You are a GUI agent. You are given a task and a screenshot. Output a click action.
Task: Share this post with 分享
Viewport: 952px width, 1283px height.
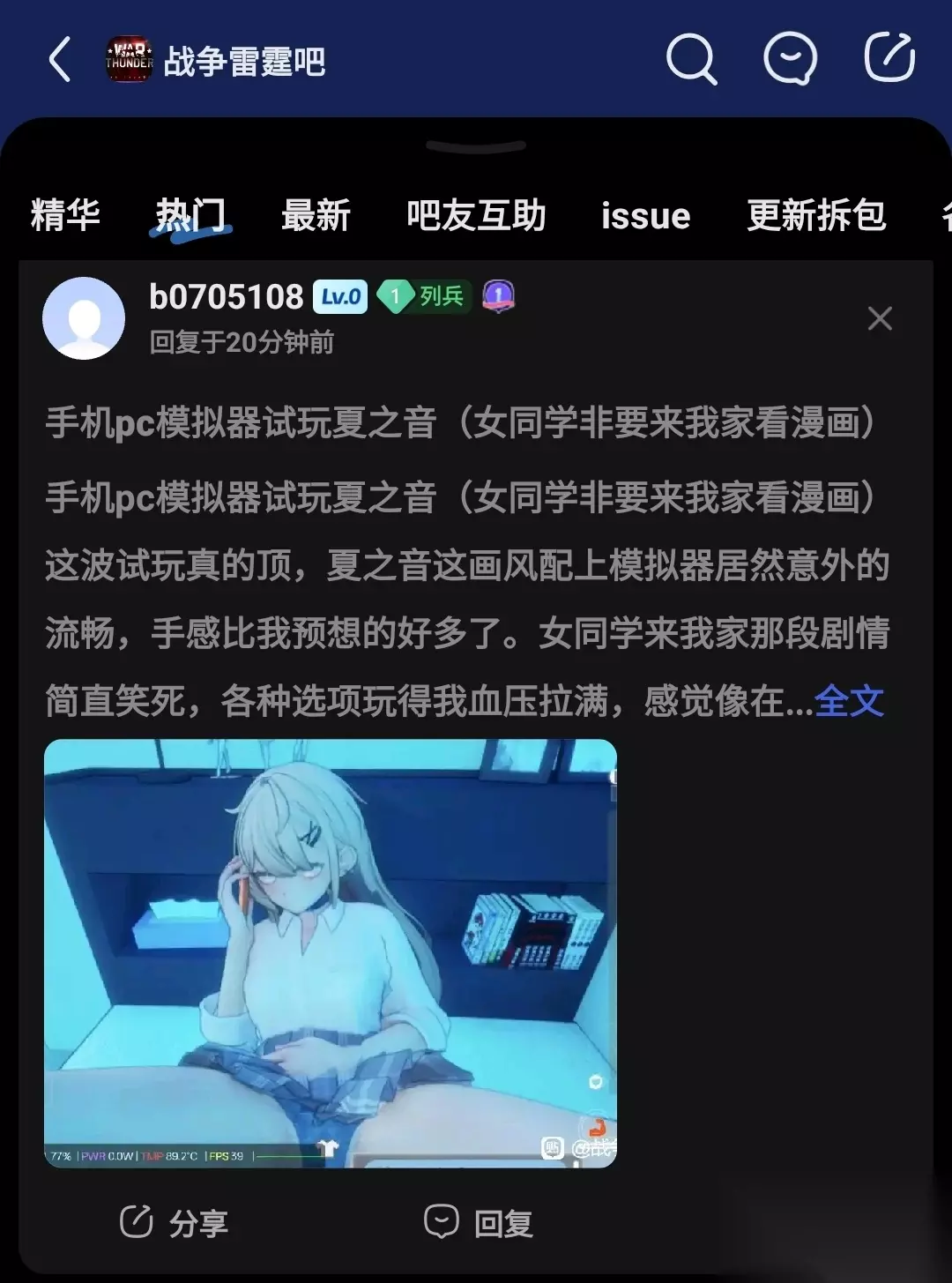tap(174, 1223)
